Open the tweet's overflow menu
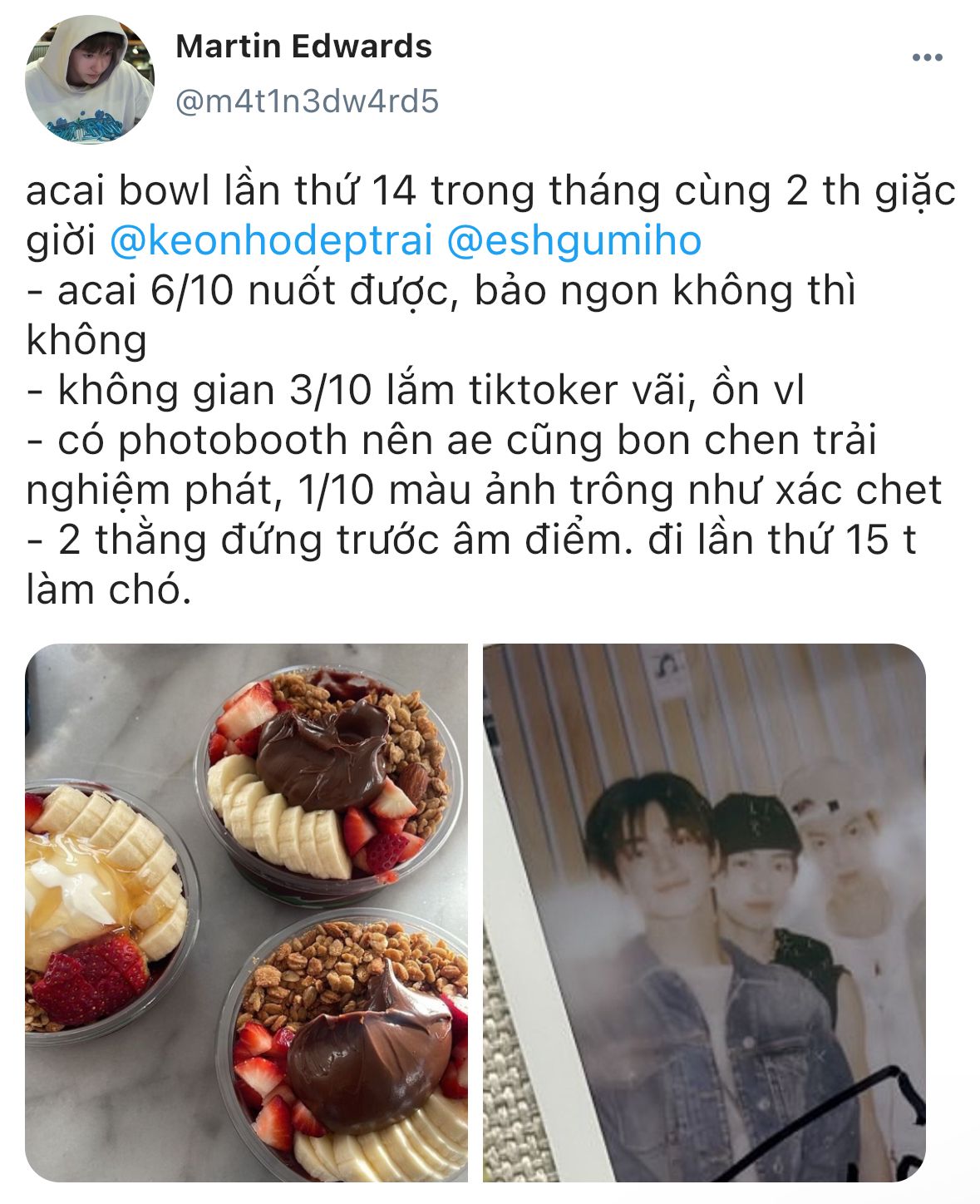 tap(927, 57)
